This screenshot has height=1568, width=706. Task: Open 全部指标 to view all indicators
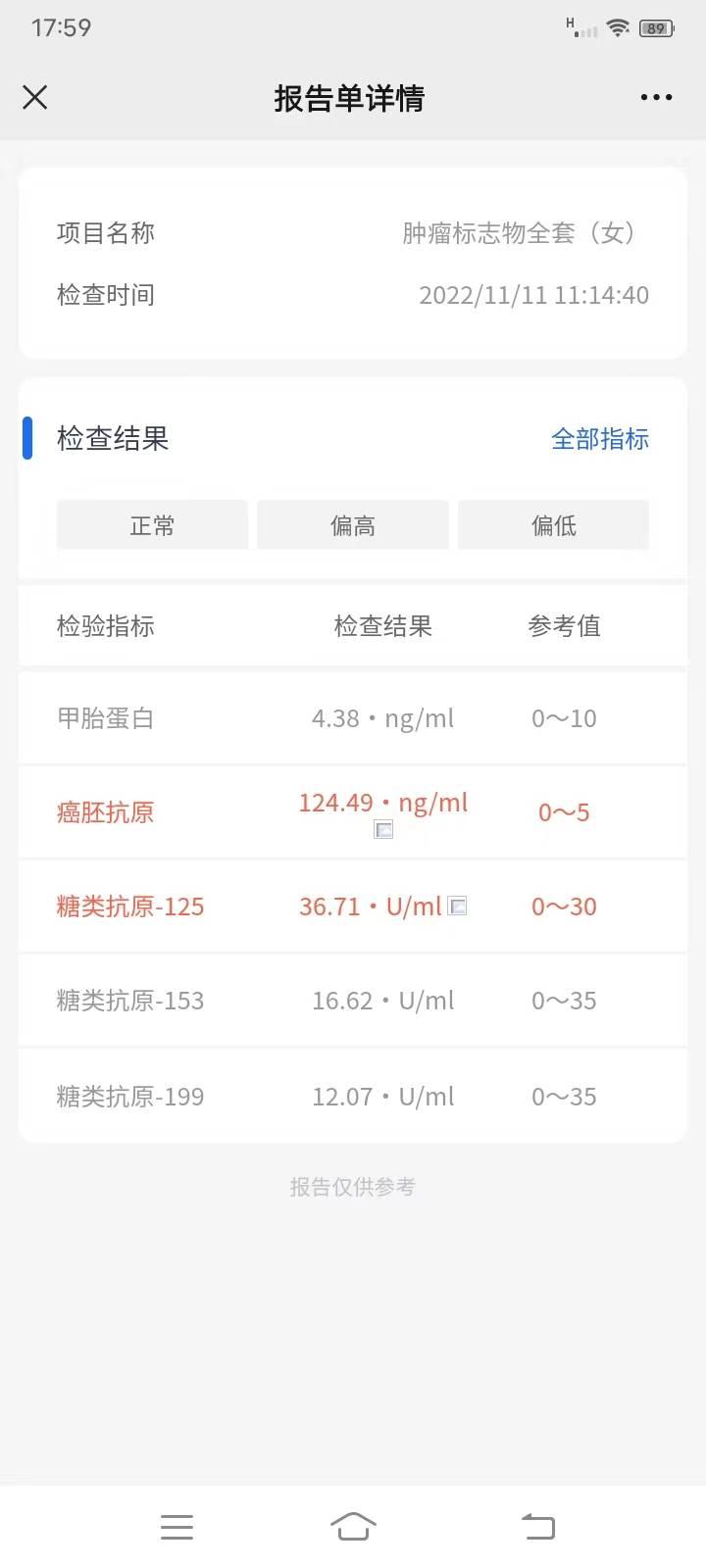click(601, 439)
